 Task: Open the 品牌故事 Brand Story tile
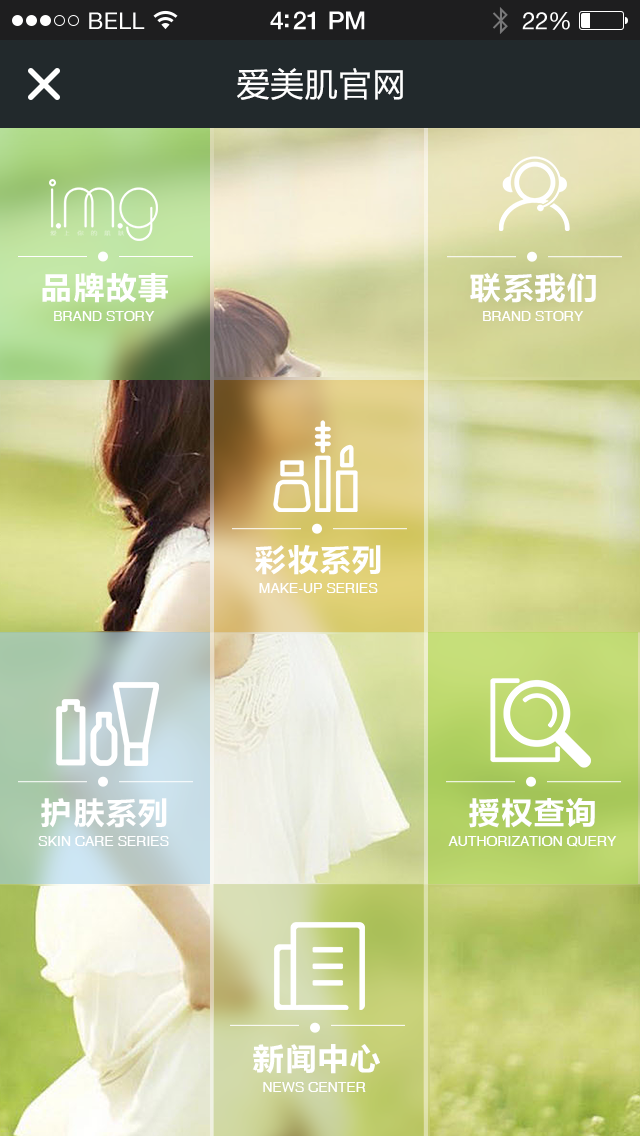(104, 255)
